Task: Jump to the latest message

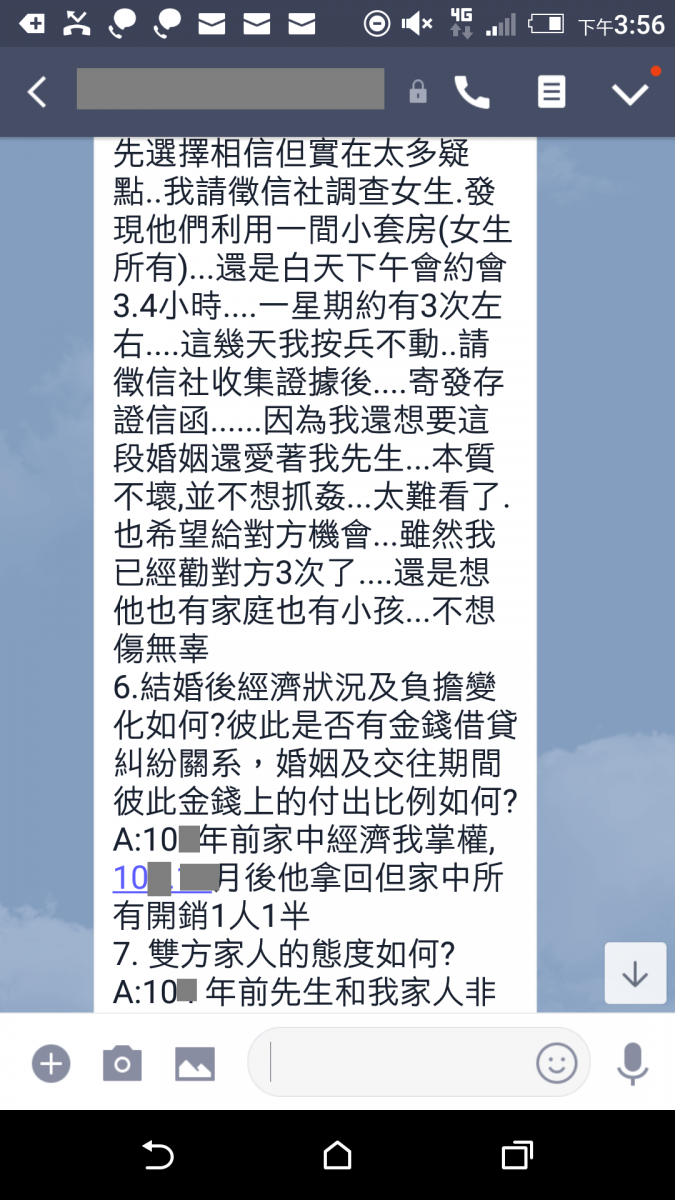Action: point(635,974)
